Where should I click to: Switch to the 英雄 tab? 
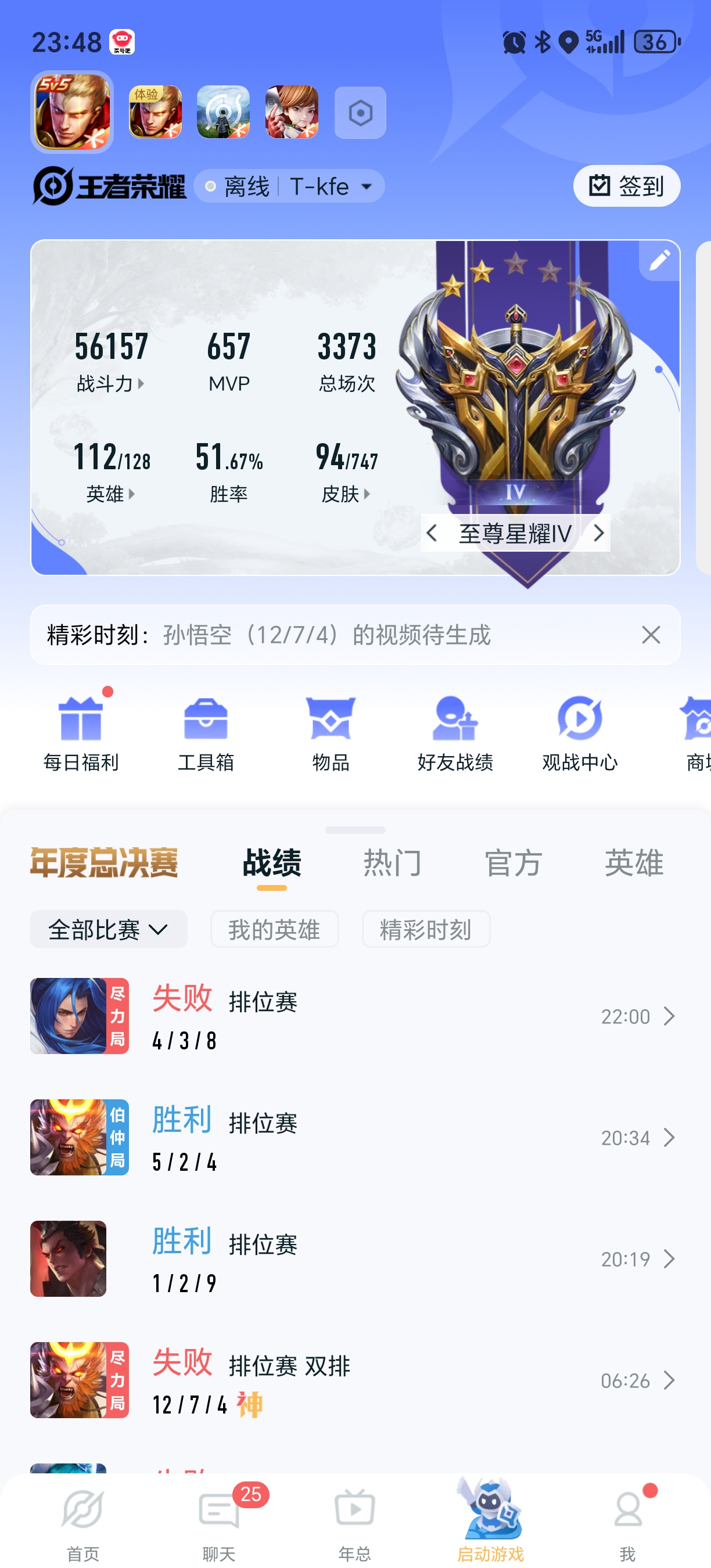(x=634, y=862)
